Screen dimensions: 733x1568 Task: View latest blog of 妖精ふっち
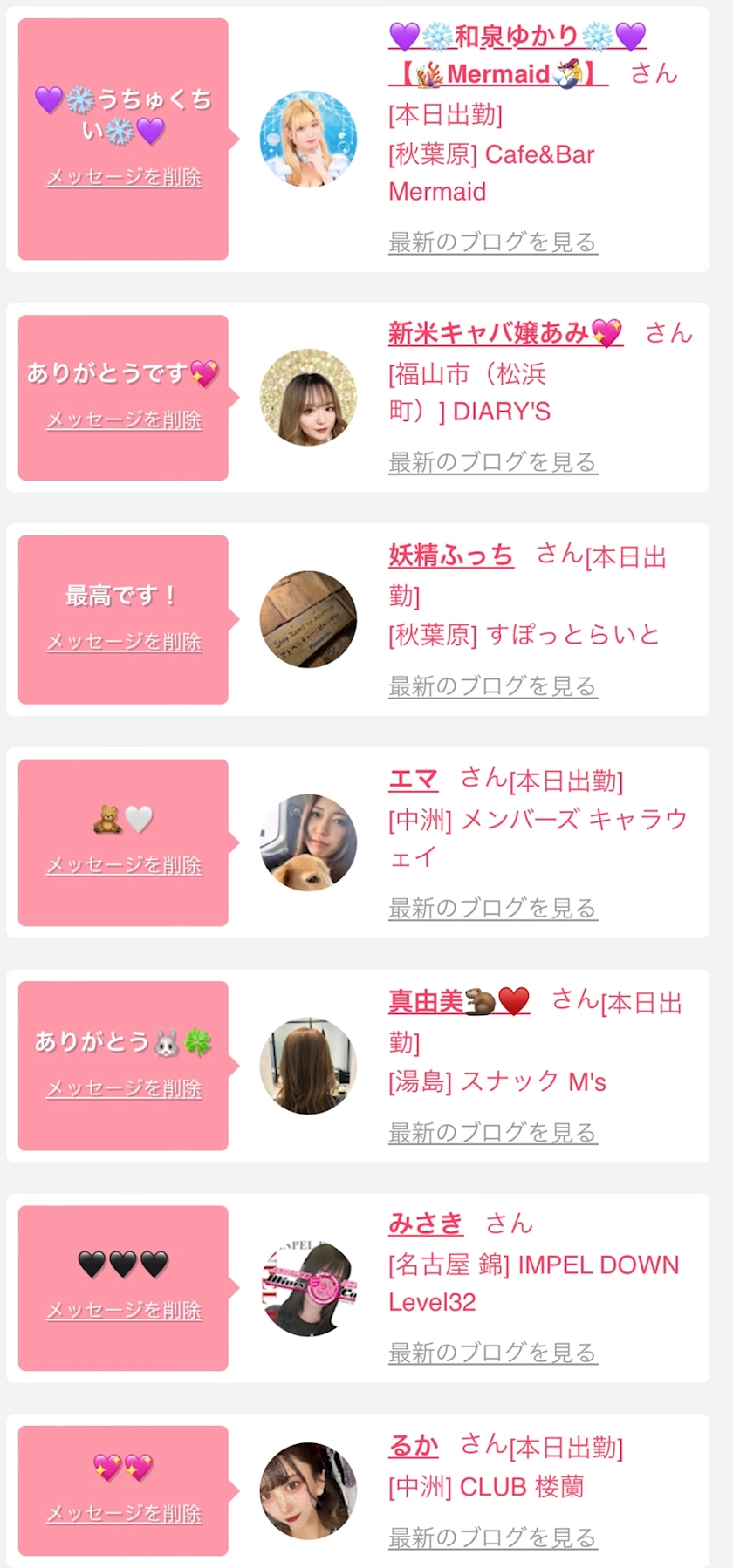(492, 685)
